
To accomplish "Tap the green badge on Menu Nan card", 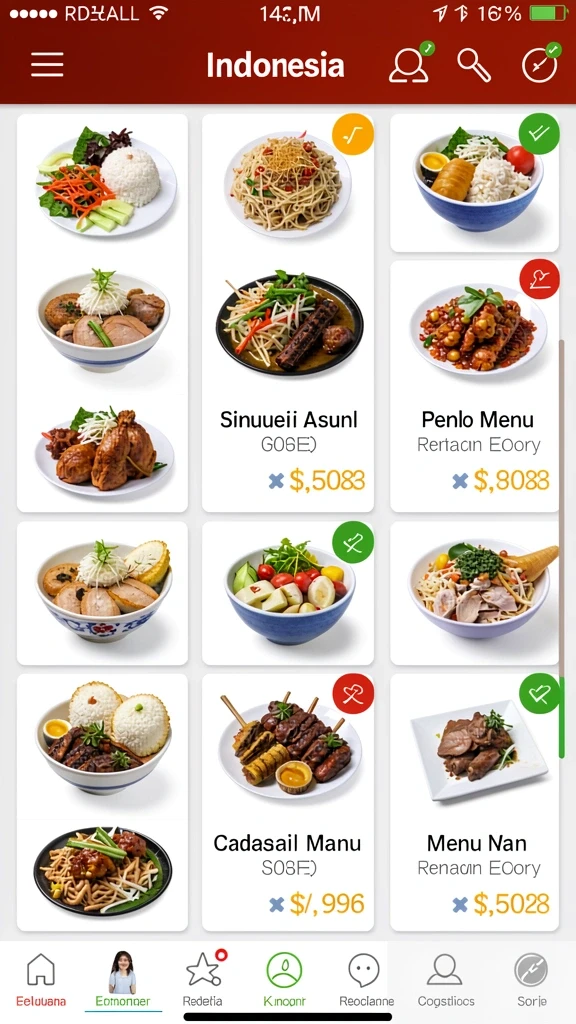I will pos(539,694).
